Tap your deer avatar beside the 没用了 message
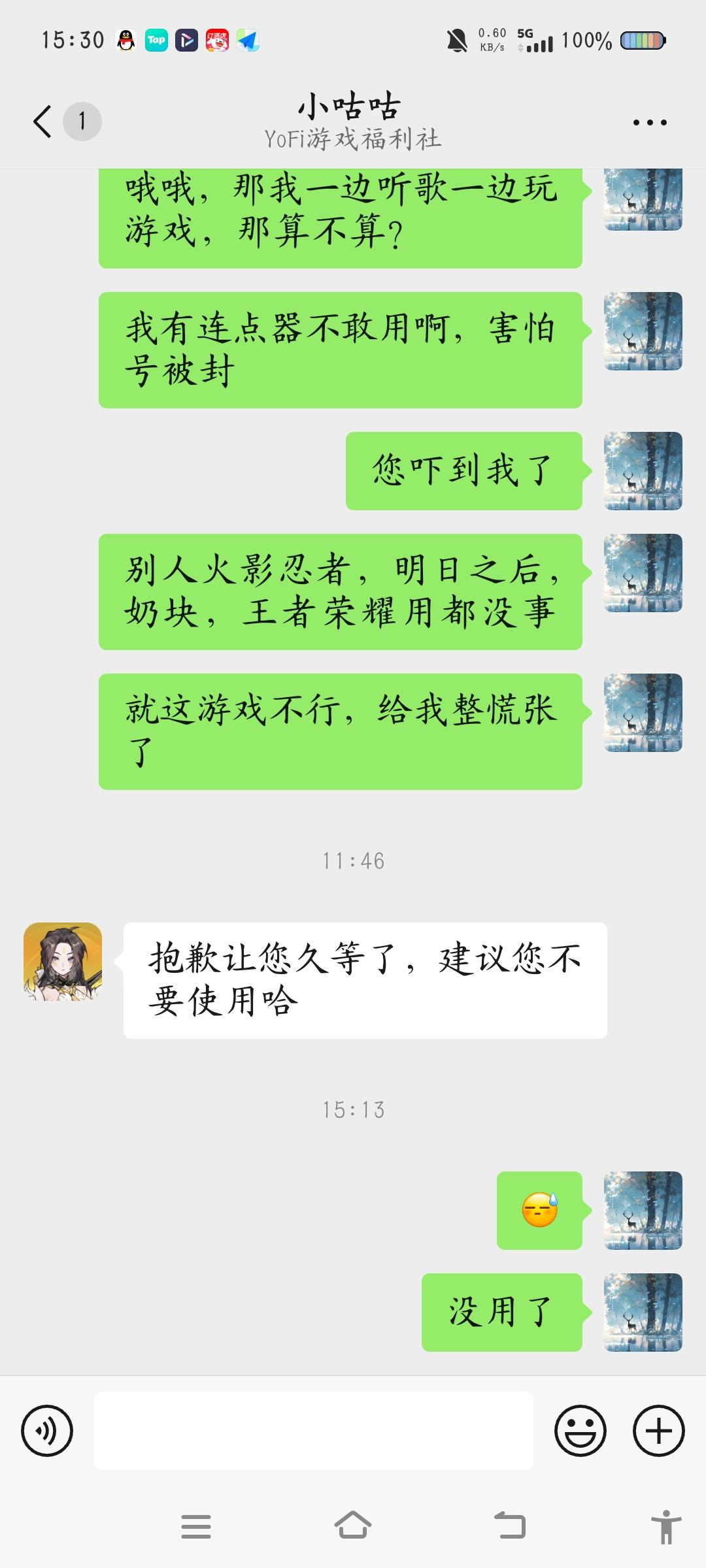This screenshot has height=1568, width=706. coord(643,1311)
